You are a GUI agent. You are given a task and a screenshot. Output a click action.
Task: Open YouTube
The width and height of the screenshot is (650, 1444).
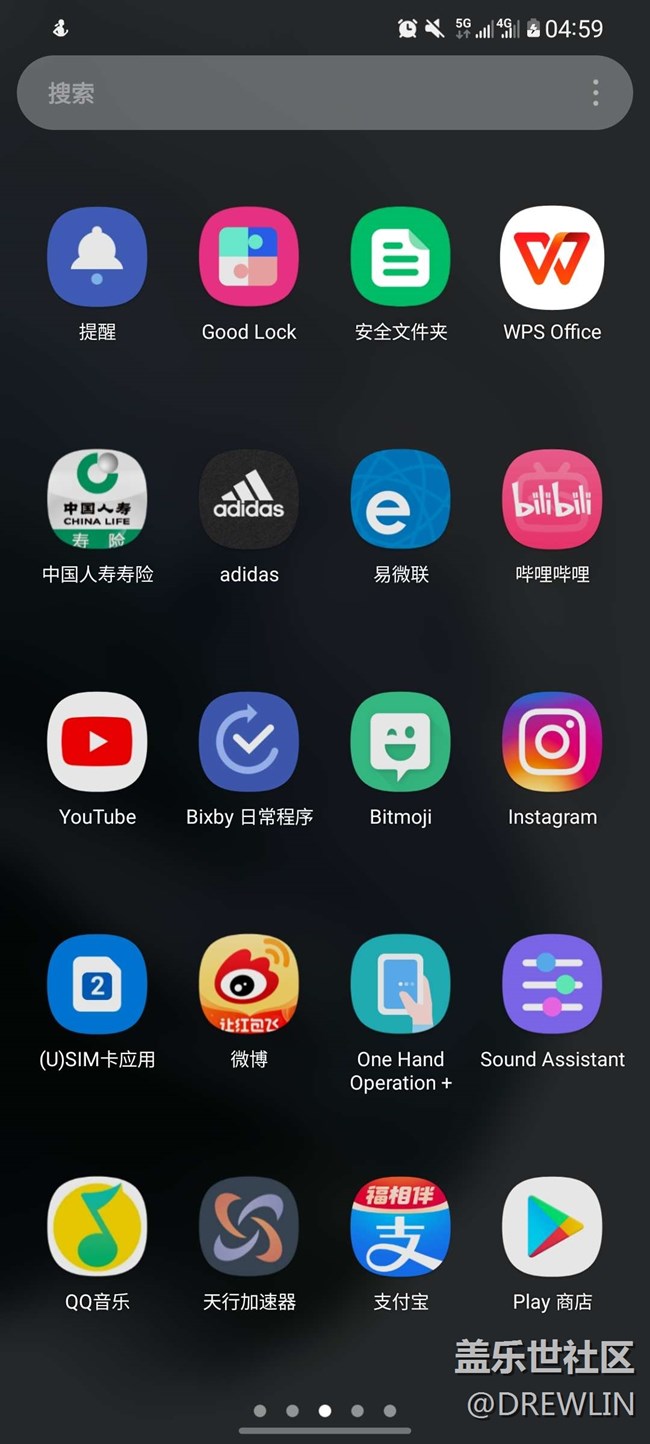click(97, 742)
